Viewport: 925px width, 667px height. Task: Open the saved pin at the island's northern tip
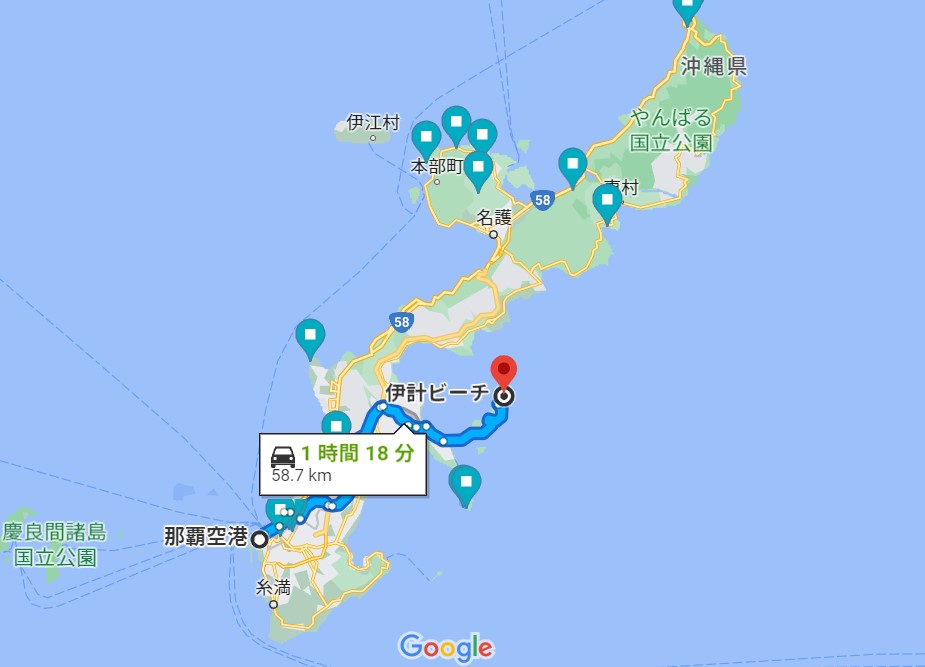(688, 8)
